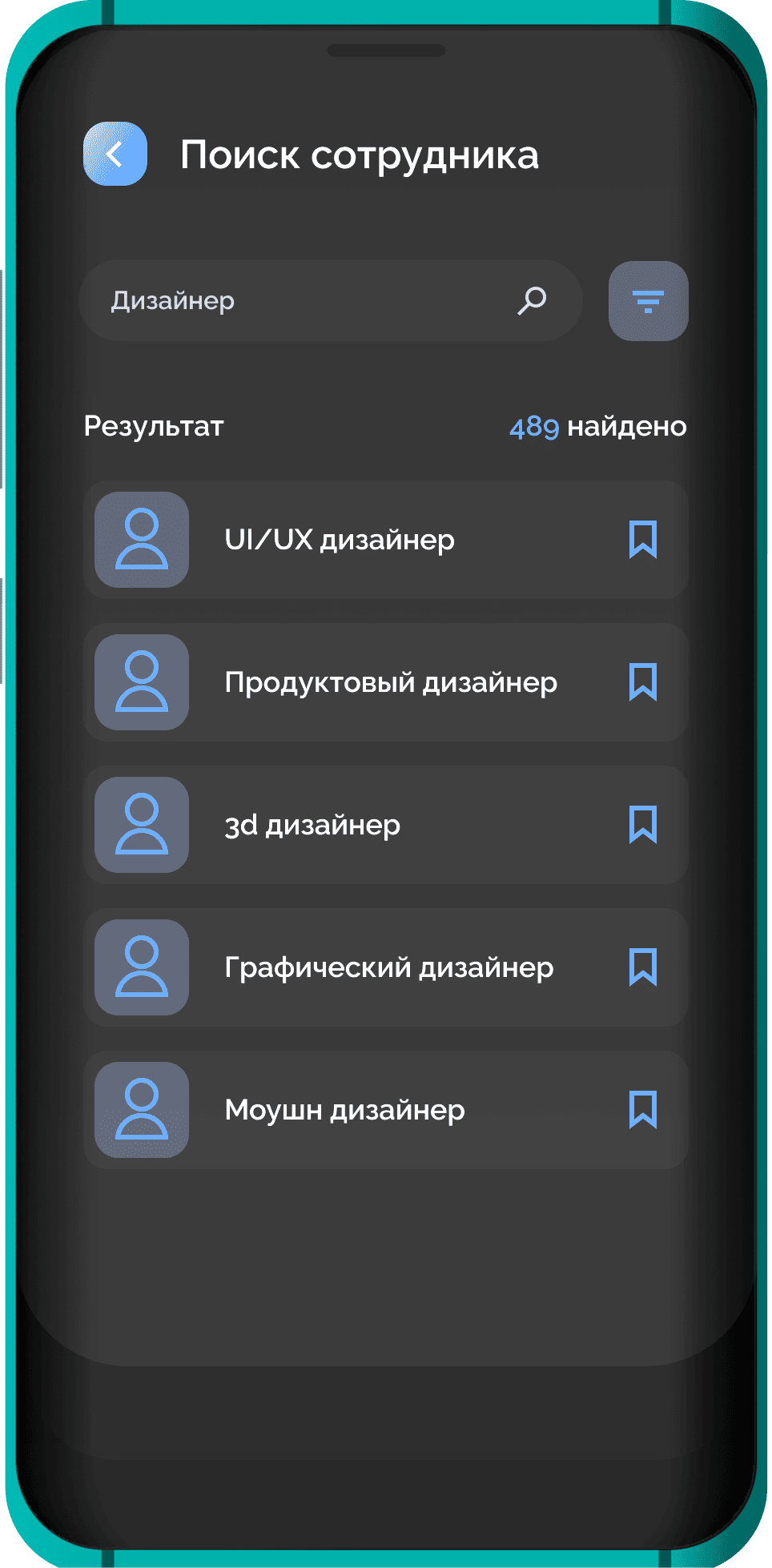This screenshot has height=1568, width=772.
Task: Bookmark the 3d дизайнер result
Action: (x=643, y=825)
